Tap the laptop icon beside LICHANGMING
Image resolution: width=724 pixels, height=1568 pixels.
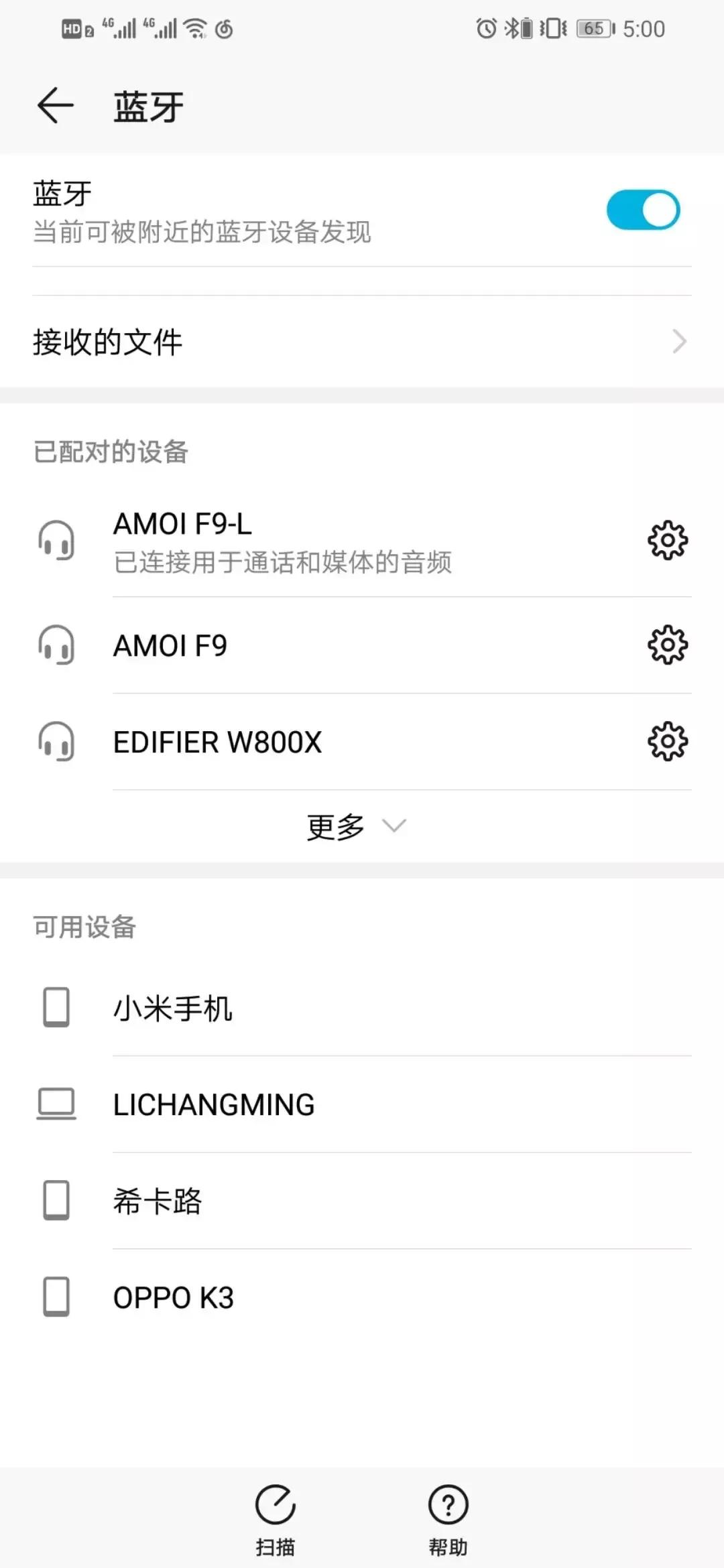coord(57,1103)
